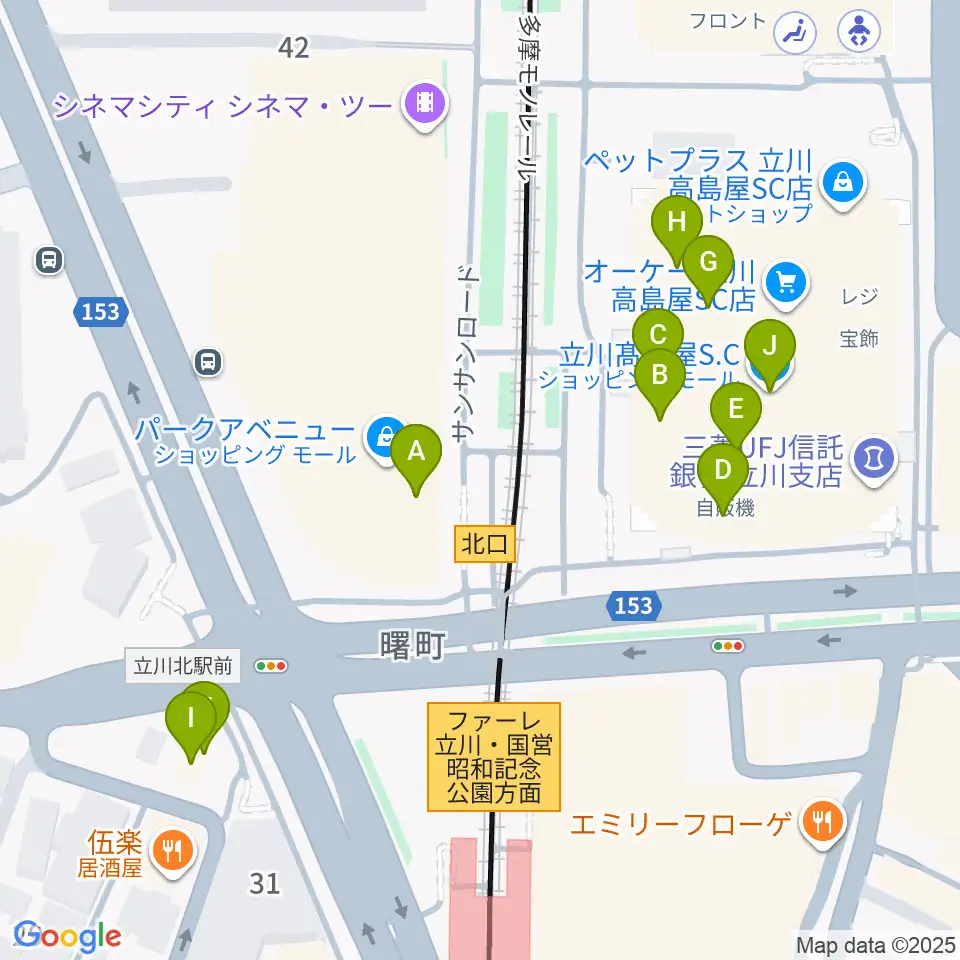Screen dimensions: 960x960
Task: Open marker C on the map
Action: point(658,338)
